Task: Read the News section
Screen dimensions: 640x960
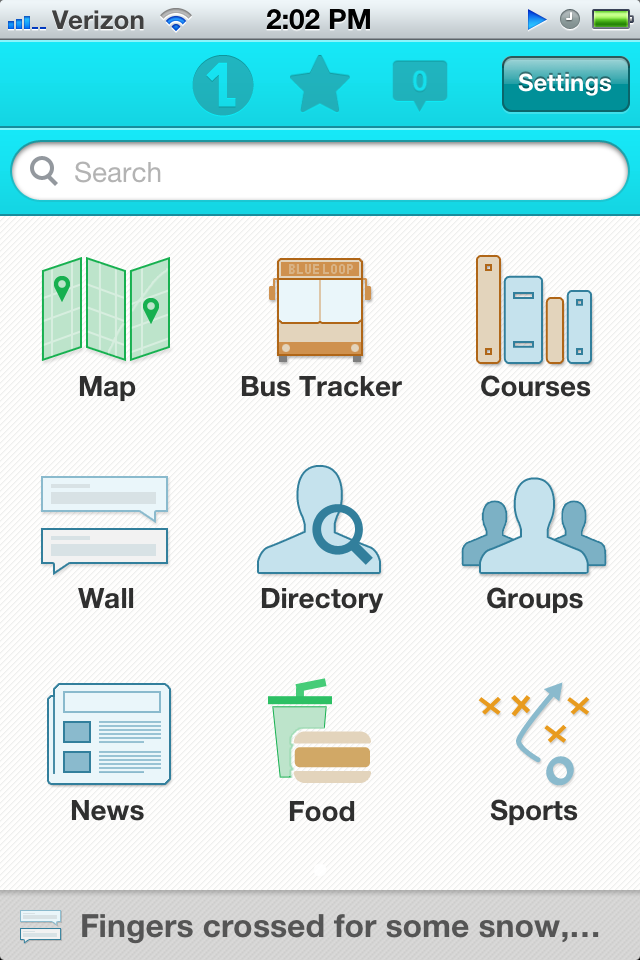Action: [x=108, y=752]
